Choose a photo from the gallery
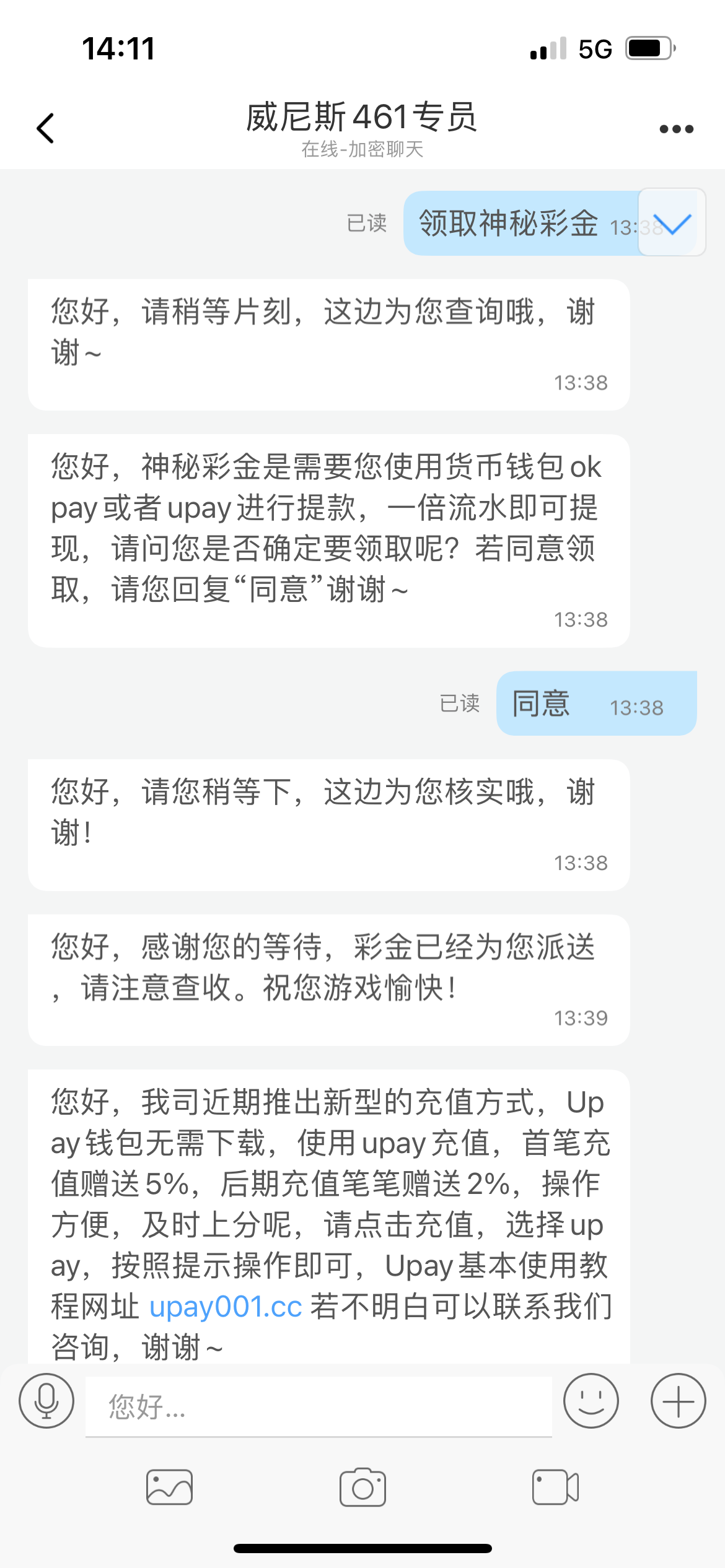 click(x=169, y=1487)
